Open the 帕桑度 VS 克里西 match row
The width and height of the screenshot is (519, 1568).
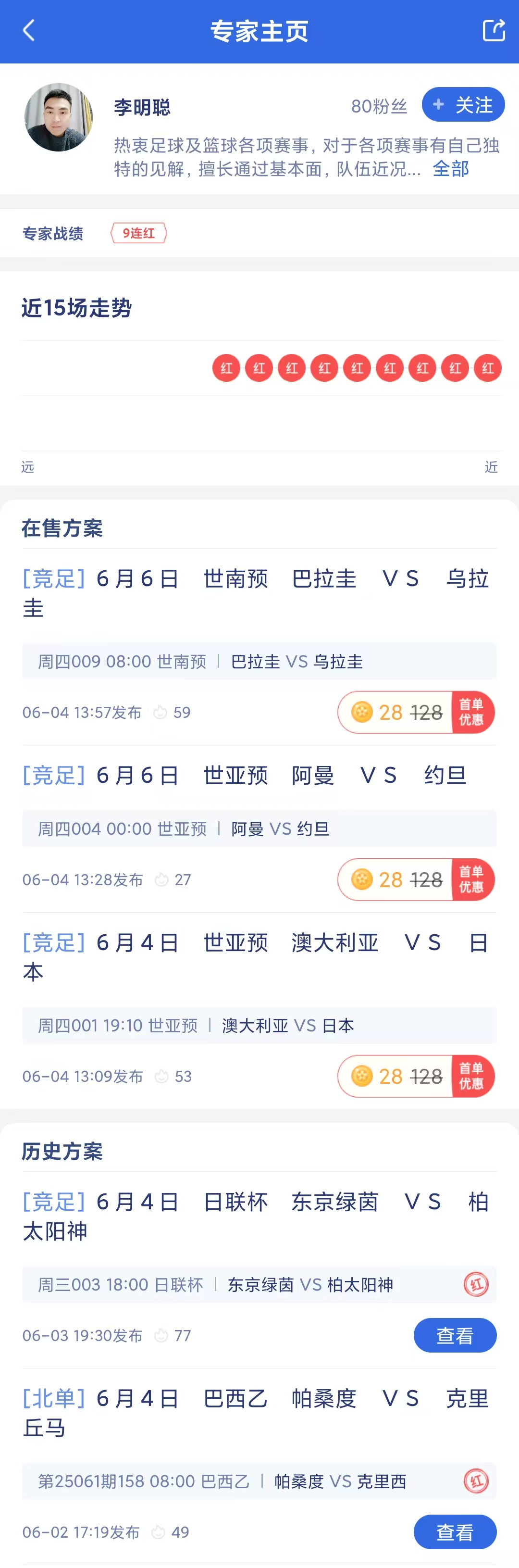pos(243,1481)
